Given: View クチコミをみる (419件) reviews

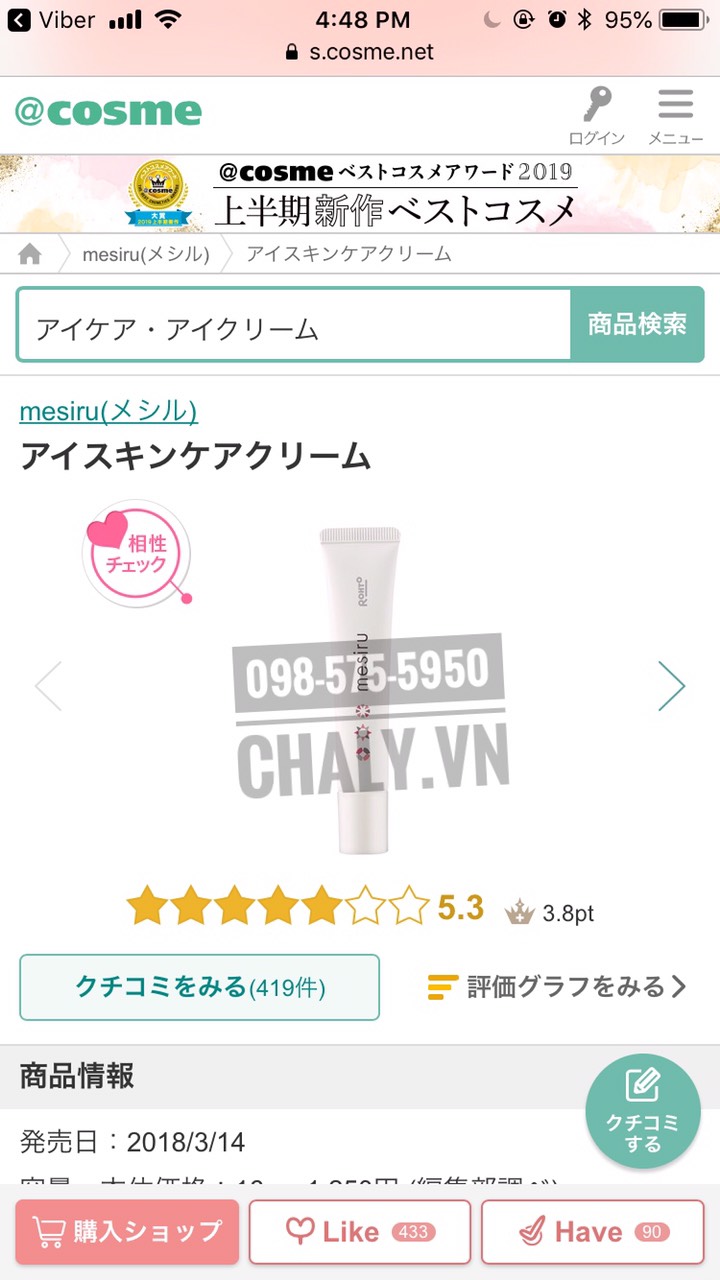Looking at the screenshot, I should (x=200, y=987).
